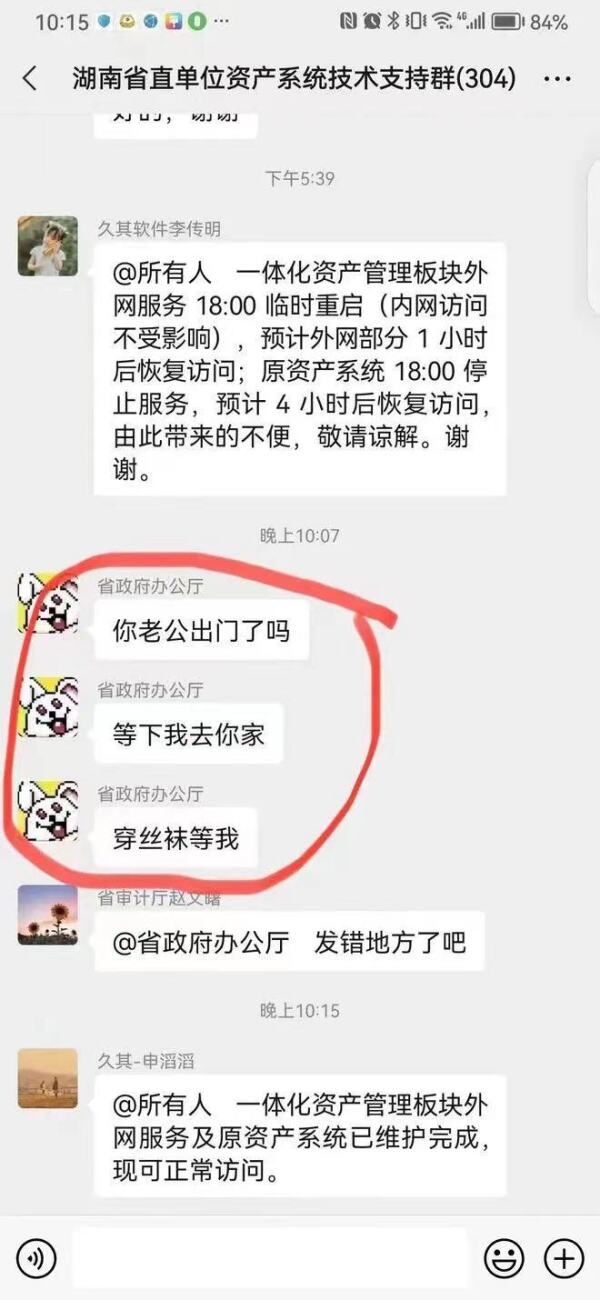Open avatar next to 你老公出门了吗 message
The height and width of the screenshot is (1300, 600).
tap(47, 603)
